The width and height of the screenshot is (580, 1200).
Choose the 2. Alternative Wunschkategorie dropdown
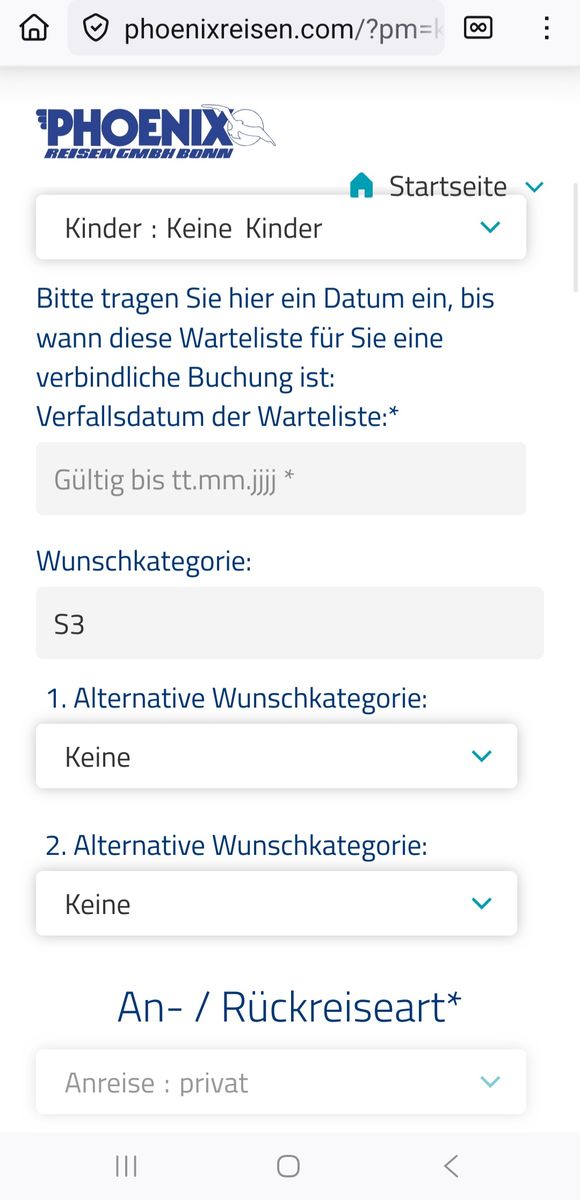point(277,903)
